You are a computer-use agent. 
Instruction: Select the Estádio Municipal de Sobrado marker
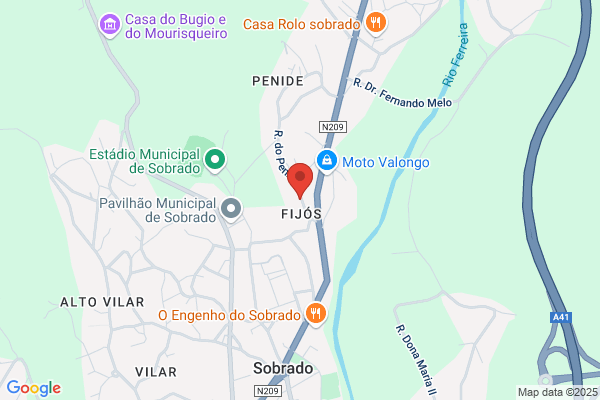pos(215,160)
